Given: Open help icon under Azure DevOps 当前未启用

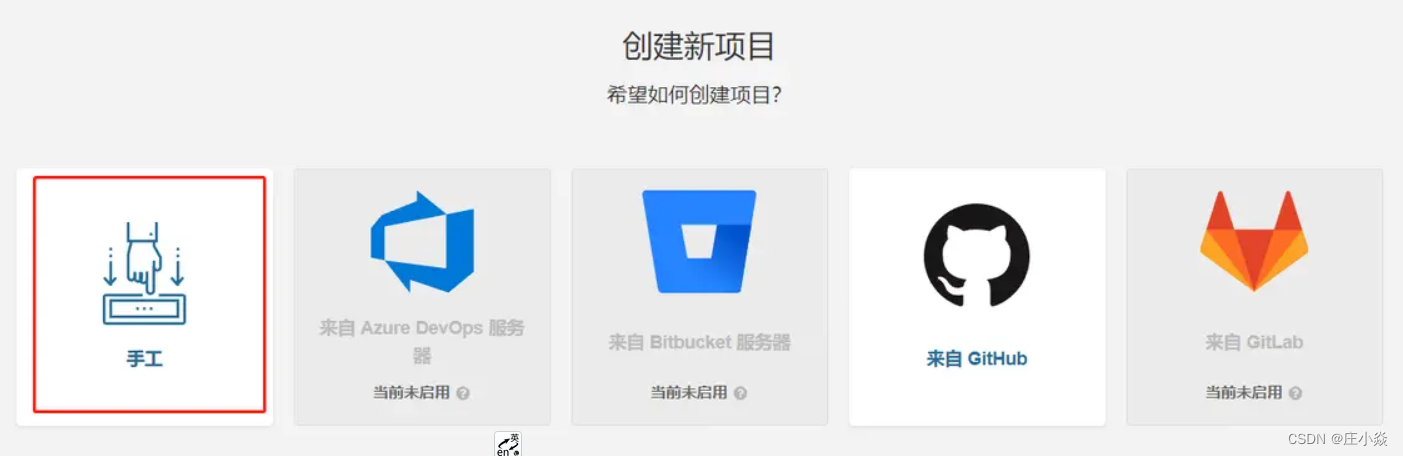Looking at the screenshot, I should click(x=463, y=393).
